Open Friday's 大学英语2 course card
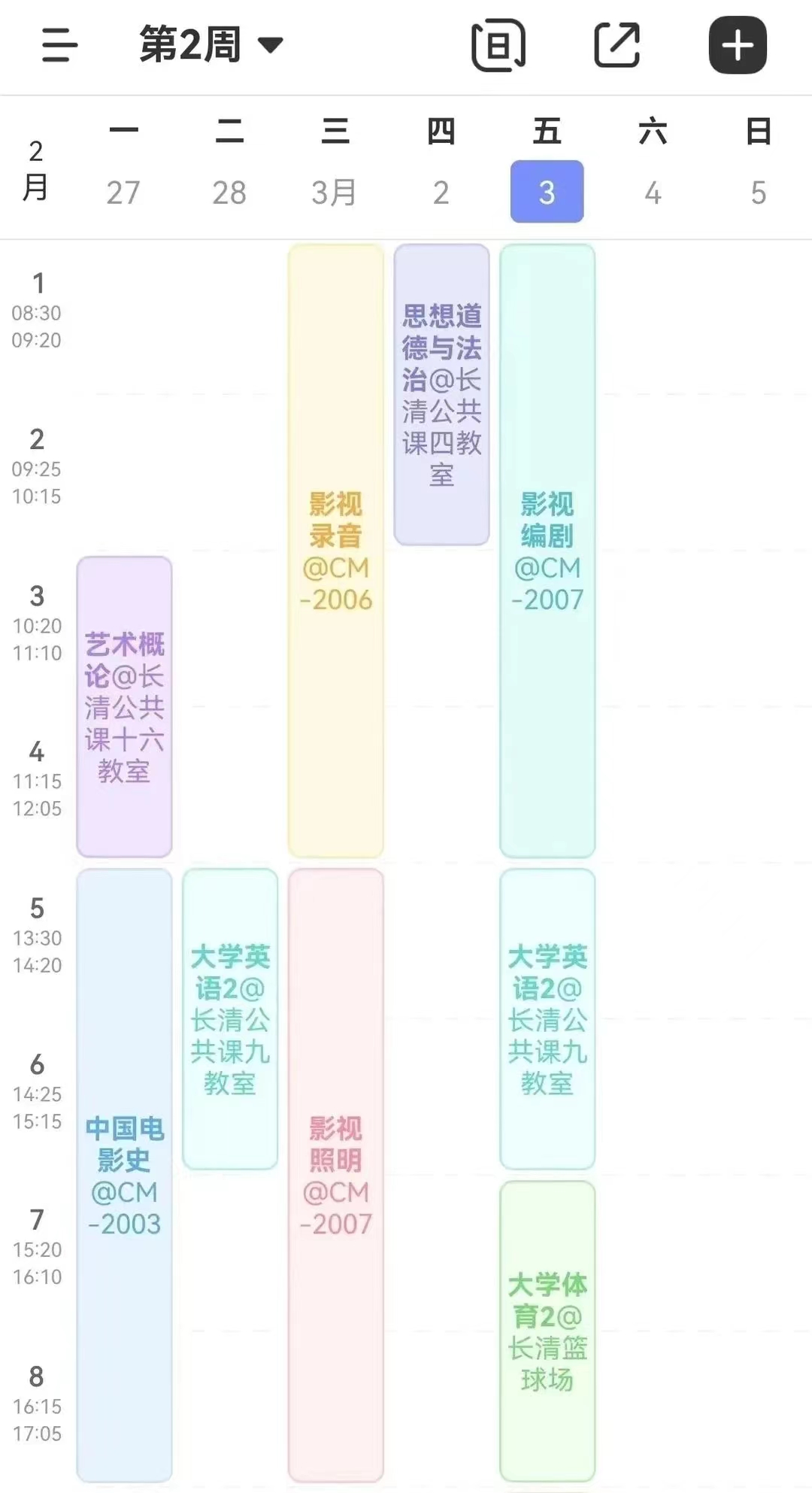Image resolution: width=812 pixels, height=1493 pixels. (x=547, y=1018)
